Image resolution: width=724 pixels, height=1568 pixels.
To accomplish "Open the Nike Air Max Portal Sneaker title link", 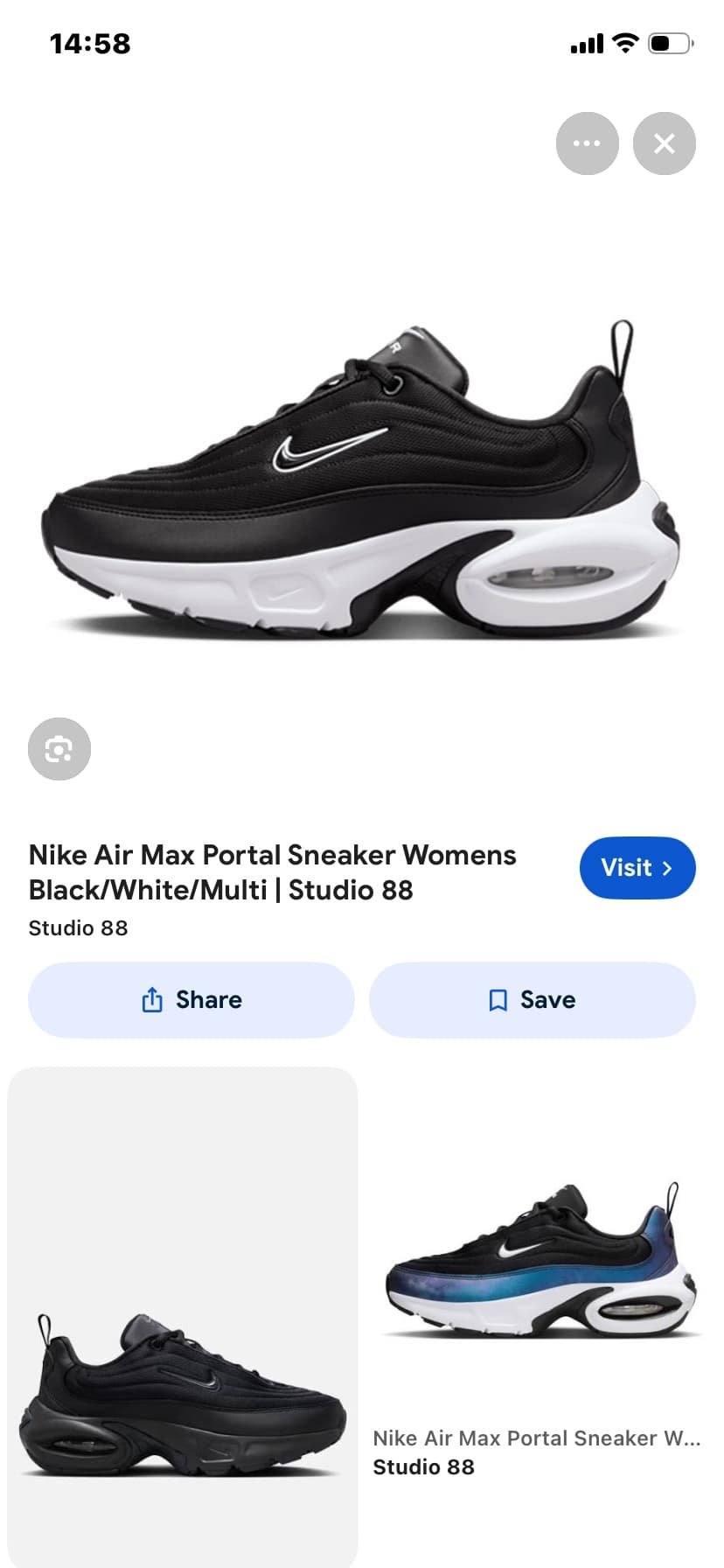I will click(x=271, y=872).
